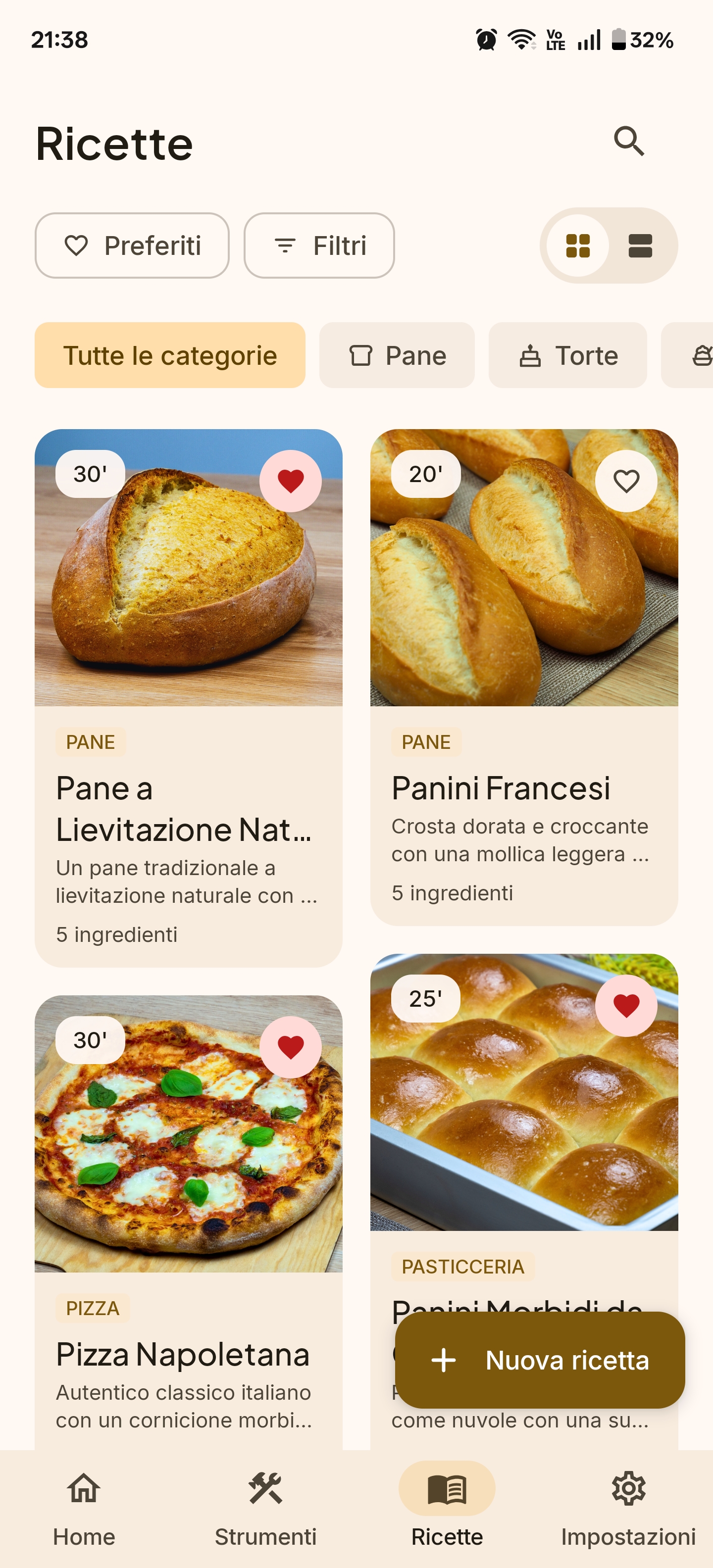The image size is (713, 1568).
Task: Unfavorite the Pane a Lievitazione Naturale recipe
Action: coord(291,480)
